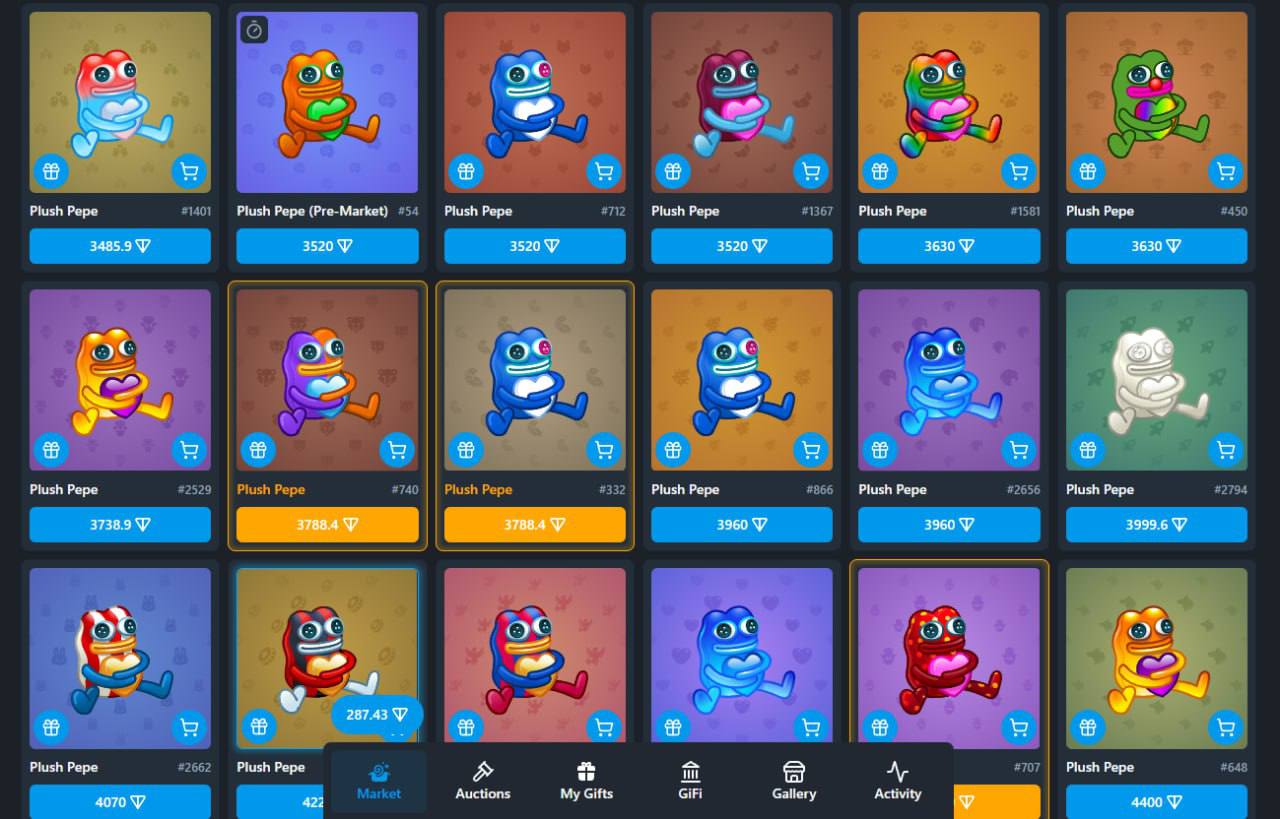
Task: Tap the 3520 price button on Pre-Market #54
Action: [x=327, y=246]
